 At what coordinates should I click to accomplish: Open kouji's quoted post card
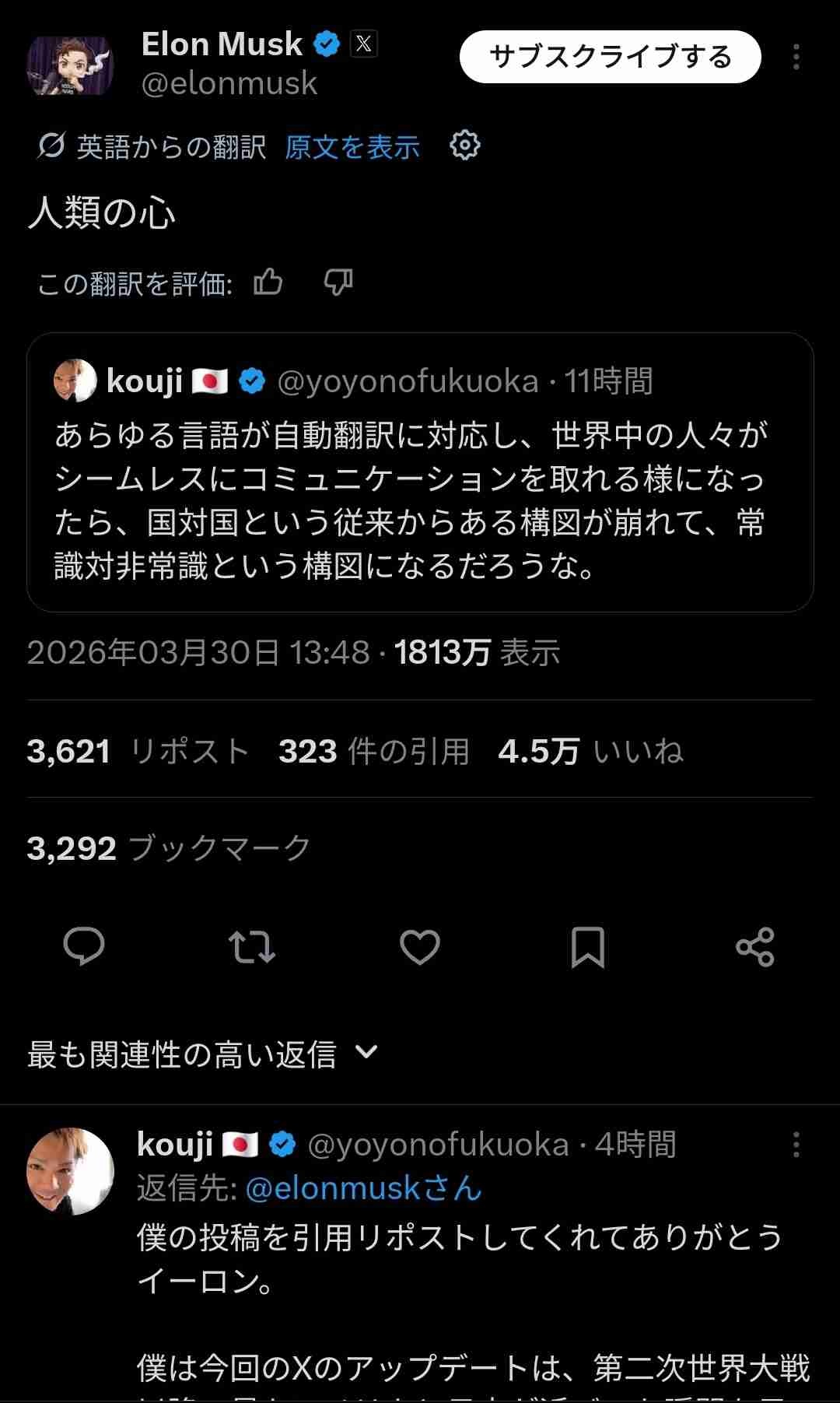coord(420,498)
